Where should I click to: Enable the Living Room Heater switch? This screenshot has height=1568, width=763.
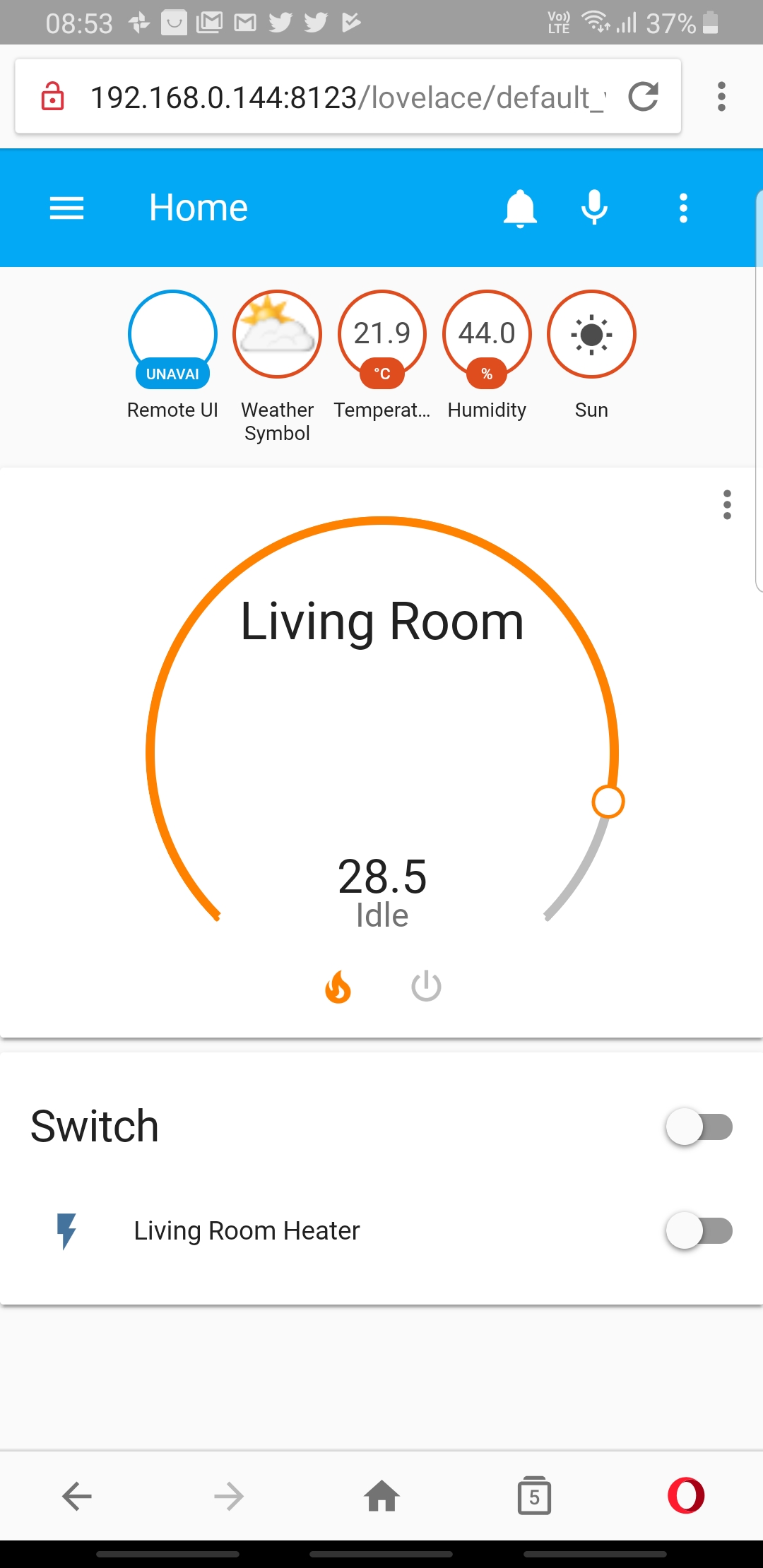(x=698, y=1230)
